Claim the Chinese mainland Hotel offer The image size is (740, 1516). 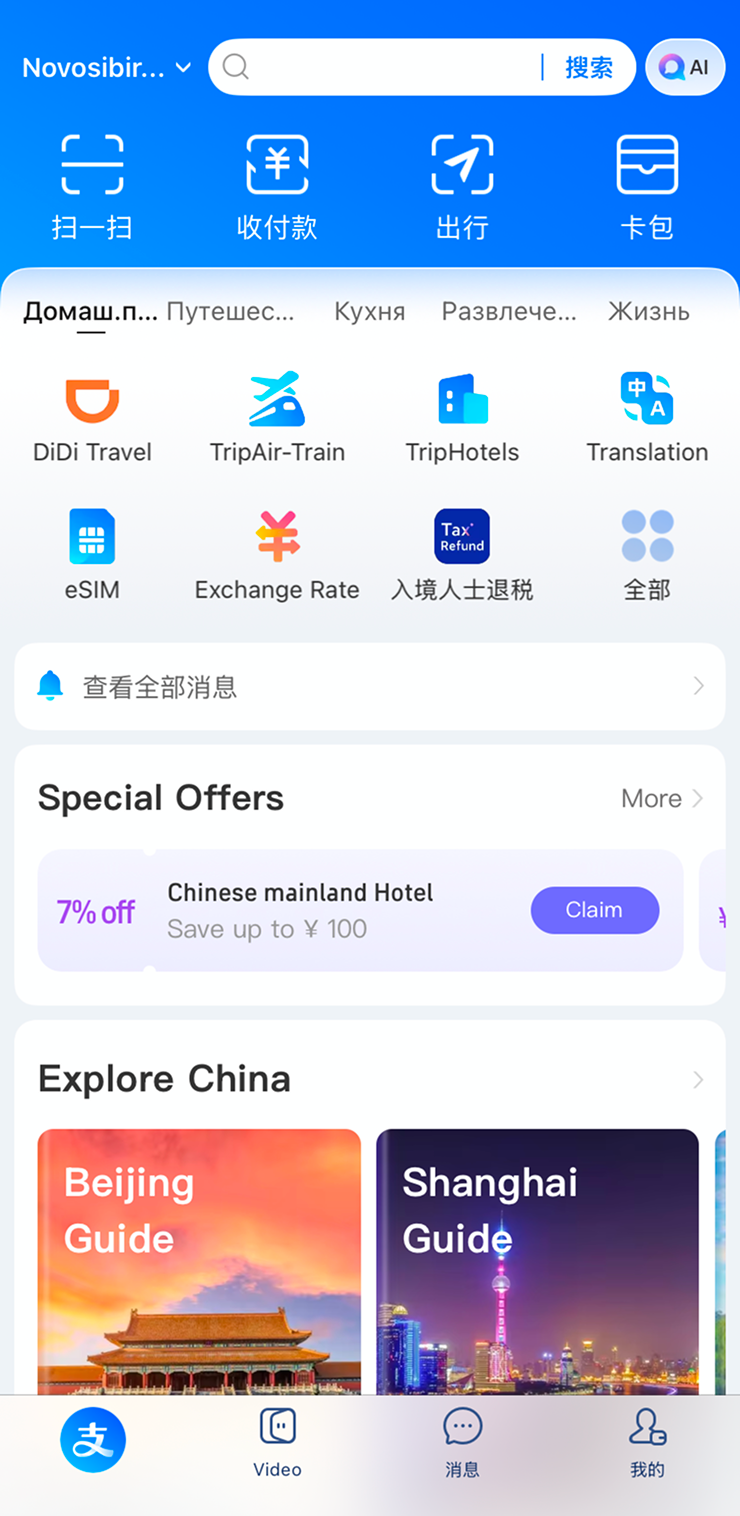coord(594,910)
